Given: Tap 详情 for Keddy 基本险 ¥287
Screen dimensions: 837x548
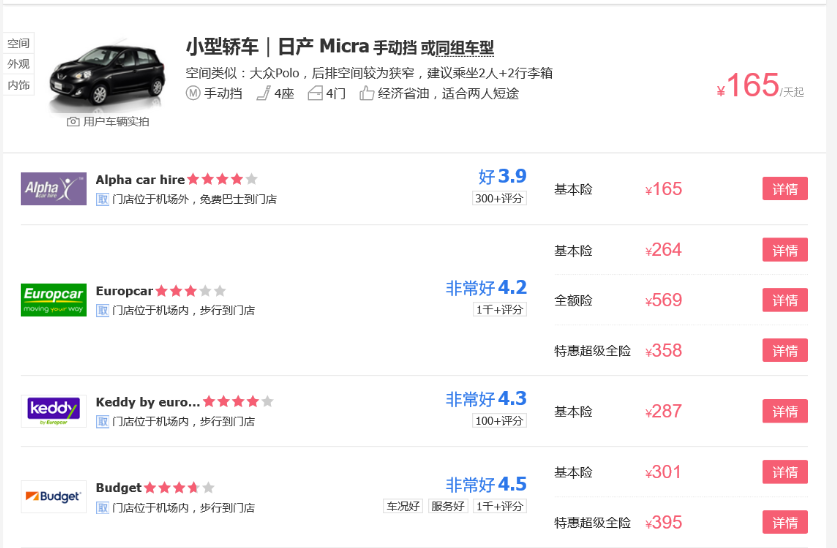Looking at the screenshot, I should click(785, 411).
